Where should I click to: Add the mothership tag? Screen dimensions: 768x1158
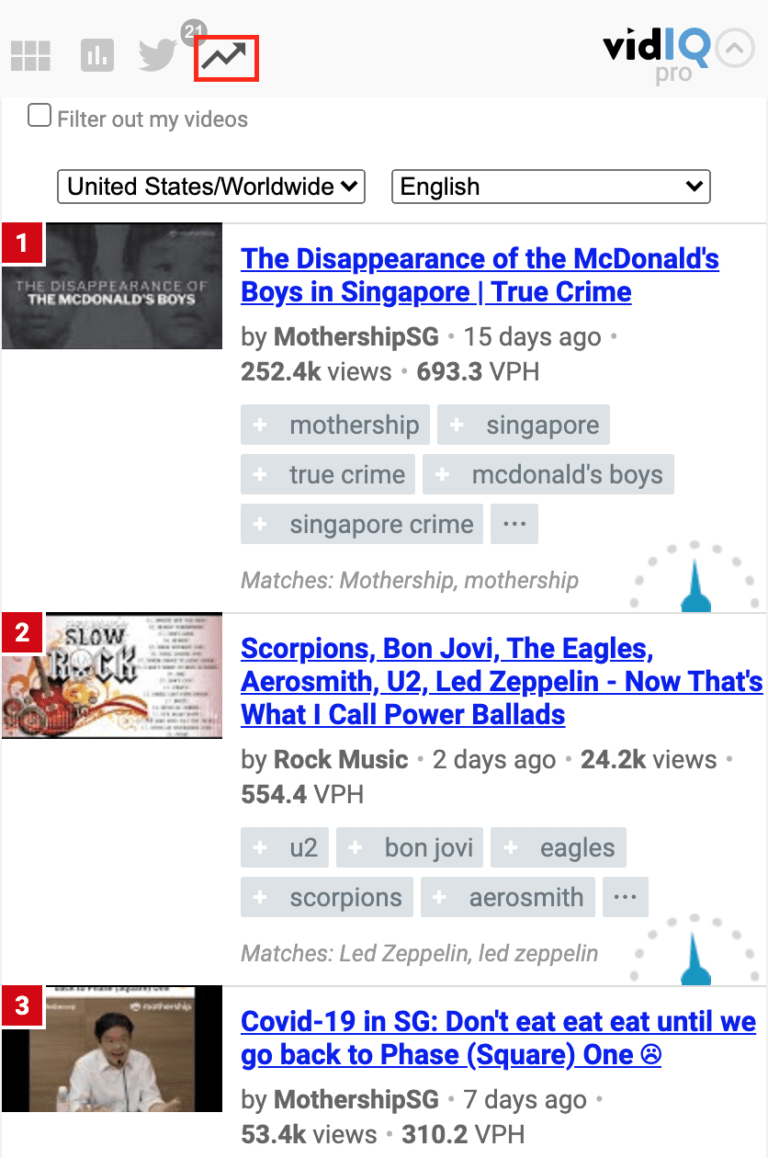[336, 425]
